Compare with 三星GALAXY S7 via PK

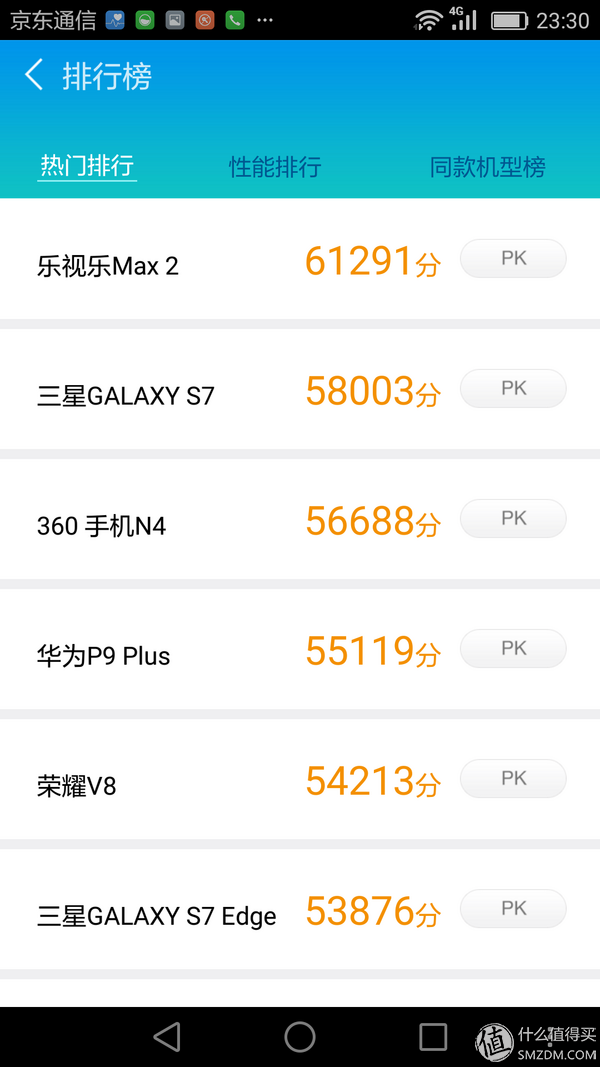513,389
